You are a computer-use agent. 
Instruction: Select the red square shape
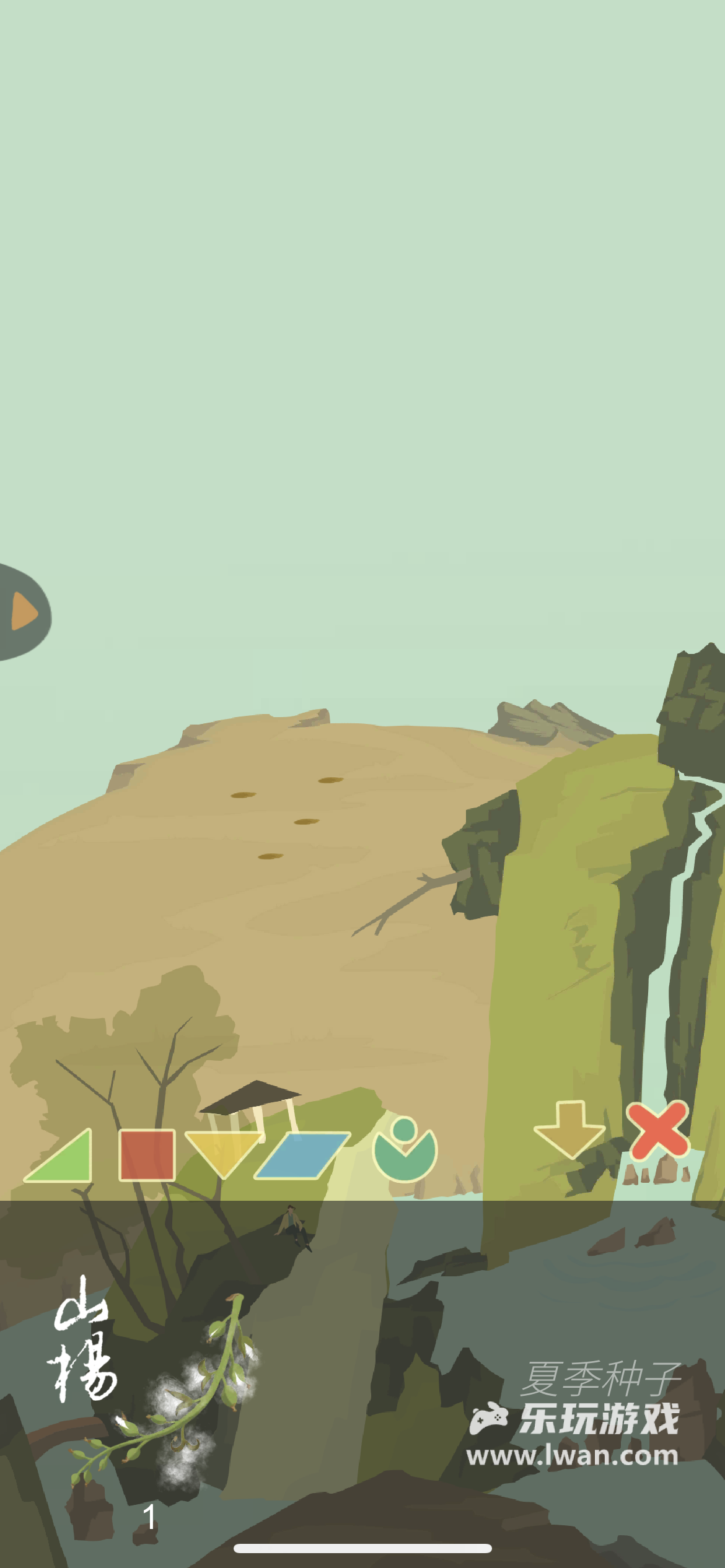tap(147, 1154)
